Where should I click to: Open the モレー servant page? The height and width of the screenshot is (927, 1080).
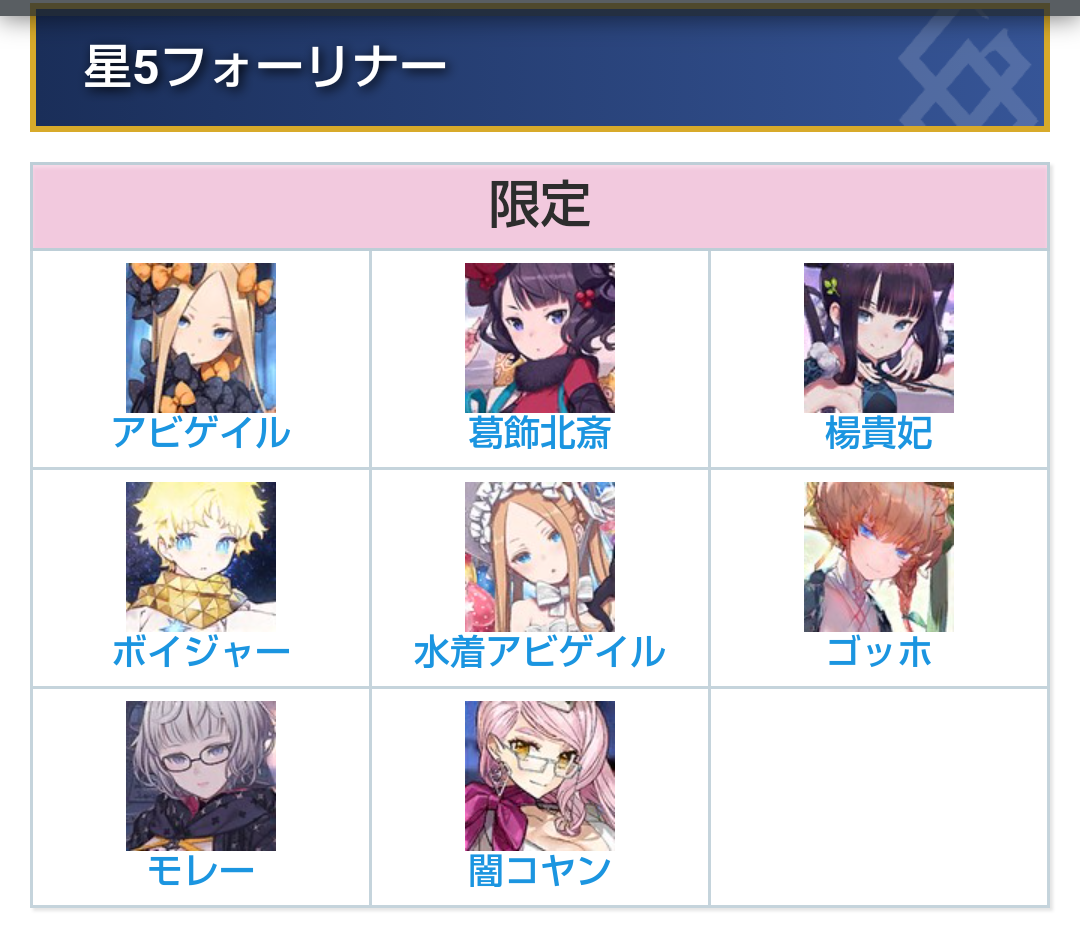[201, 871]
